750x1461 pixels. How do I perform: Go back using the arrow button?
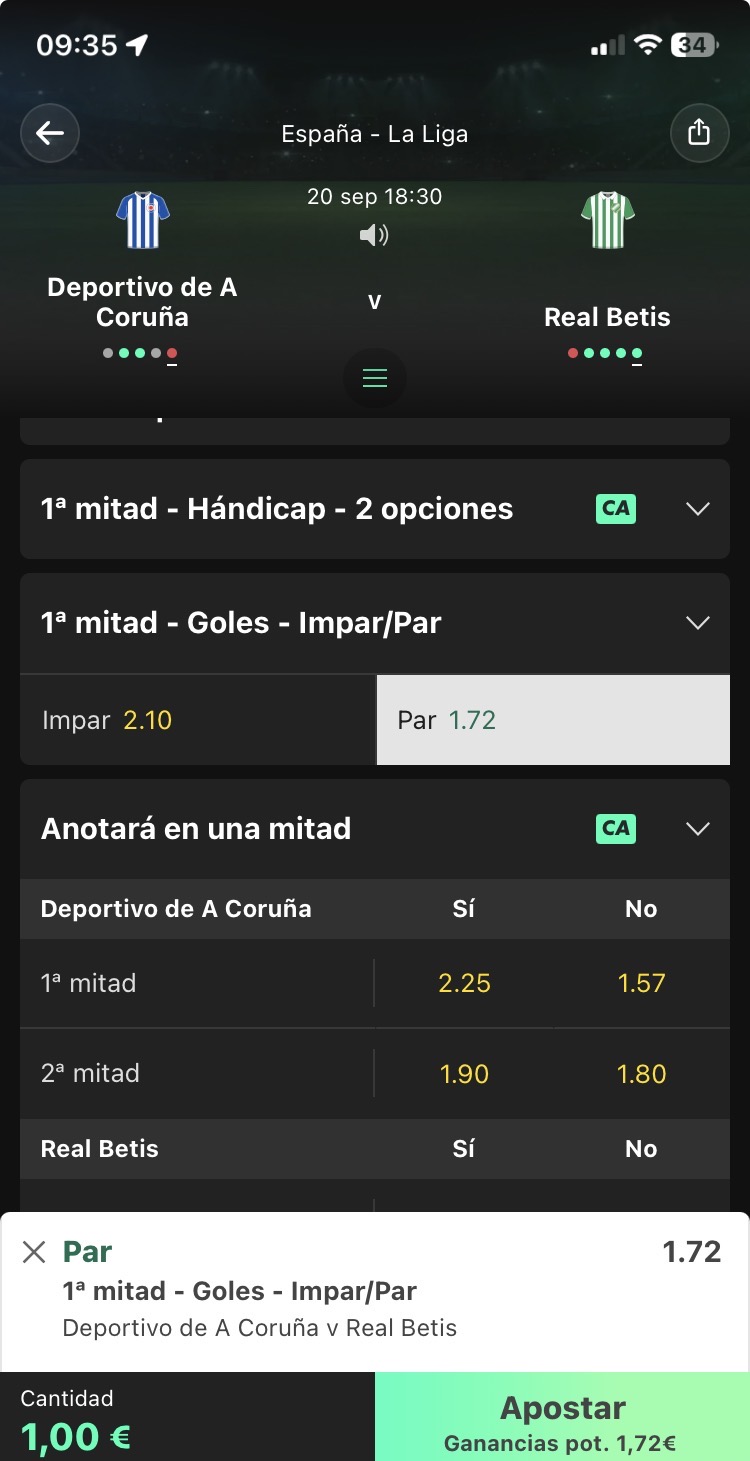click(x=50, y=133)
